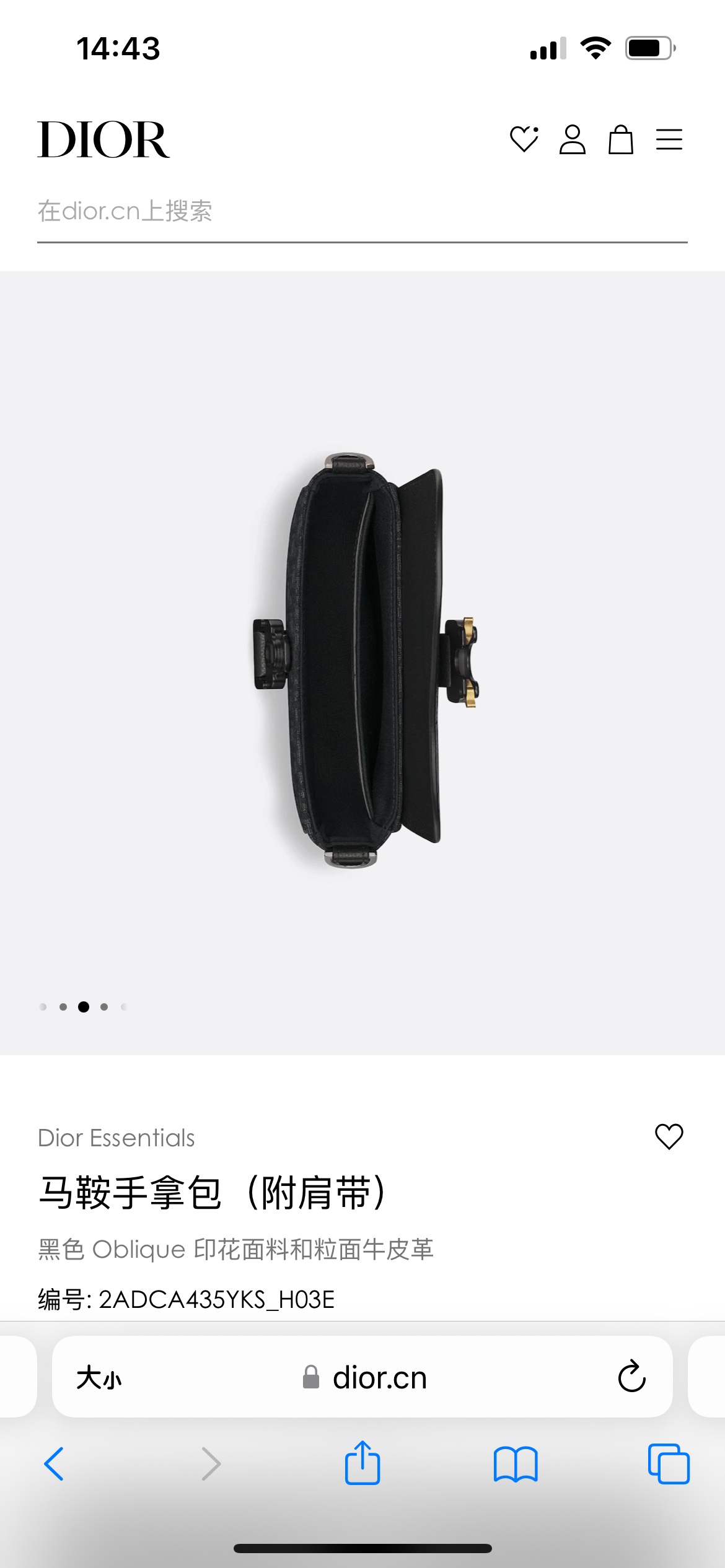Tap the dior.cn search field
The width and height of the screenshot is (725, 1568).
362,212
